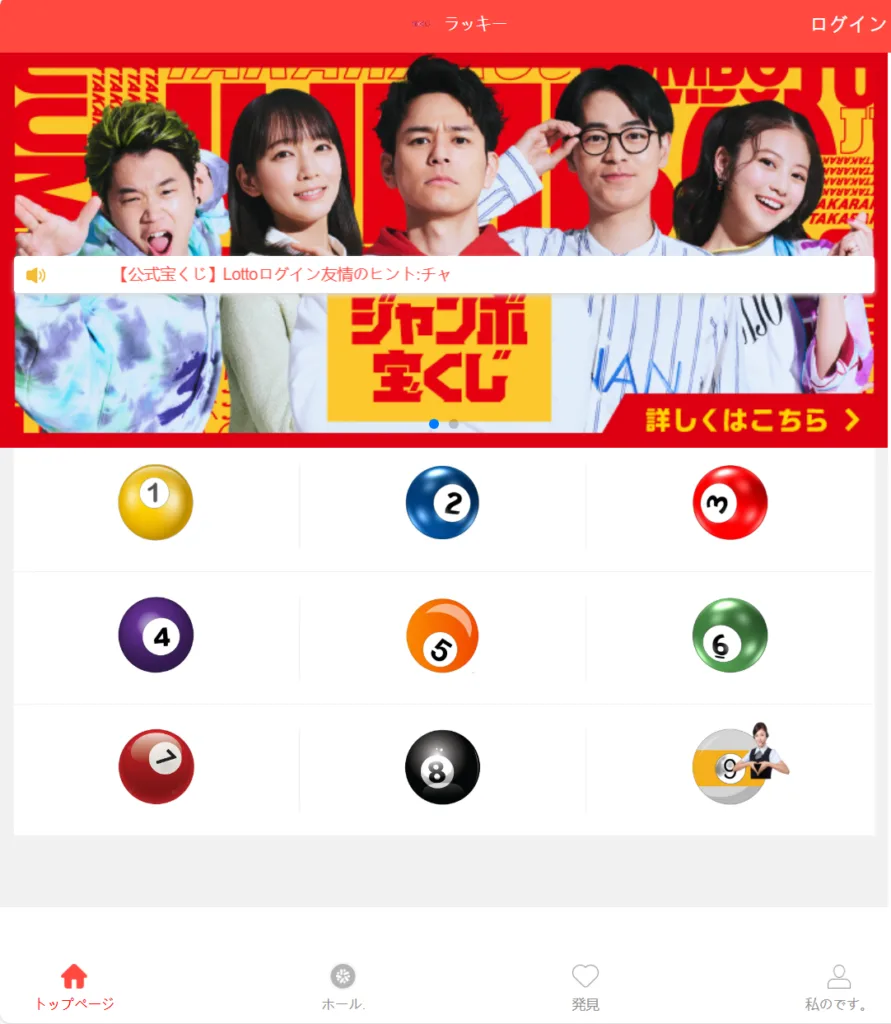Tap the ログイン button
This screenshot has height=1024, width=891.
(847, 25)
